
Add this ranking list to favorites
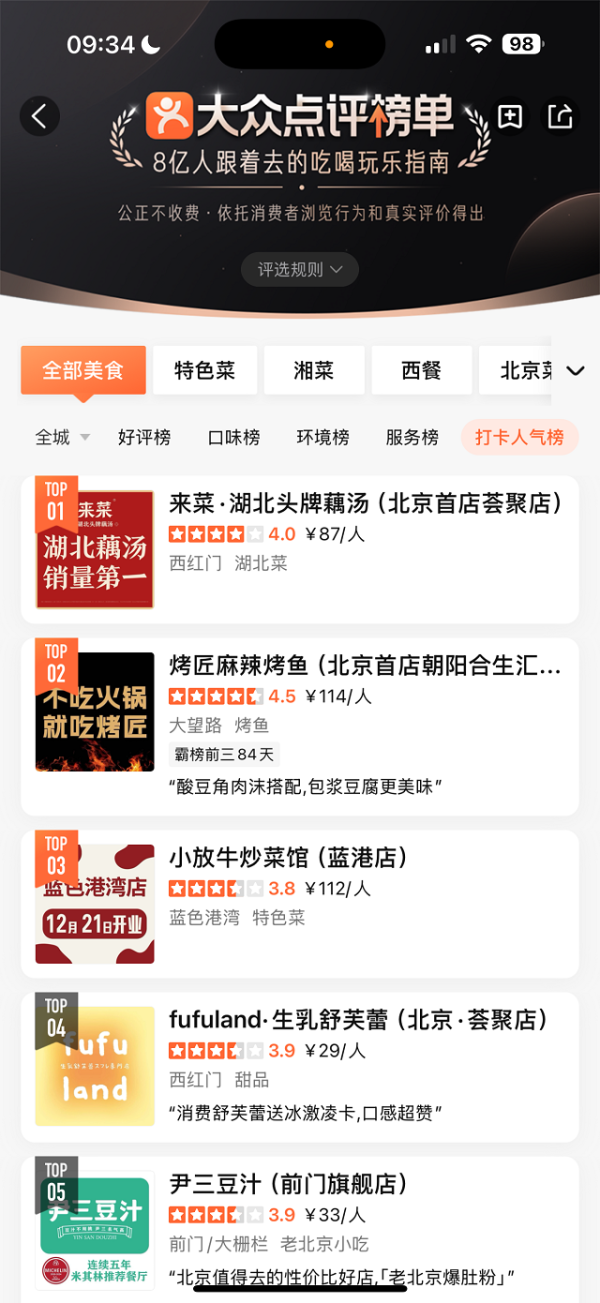coord(510,116)
